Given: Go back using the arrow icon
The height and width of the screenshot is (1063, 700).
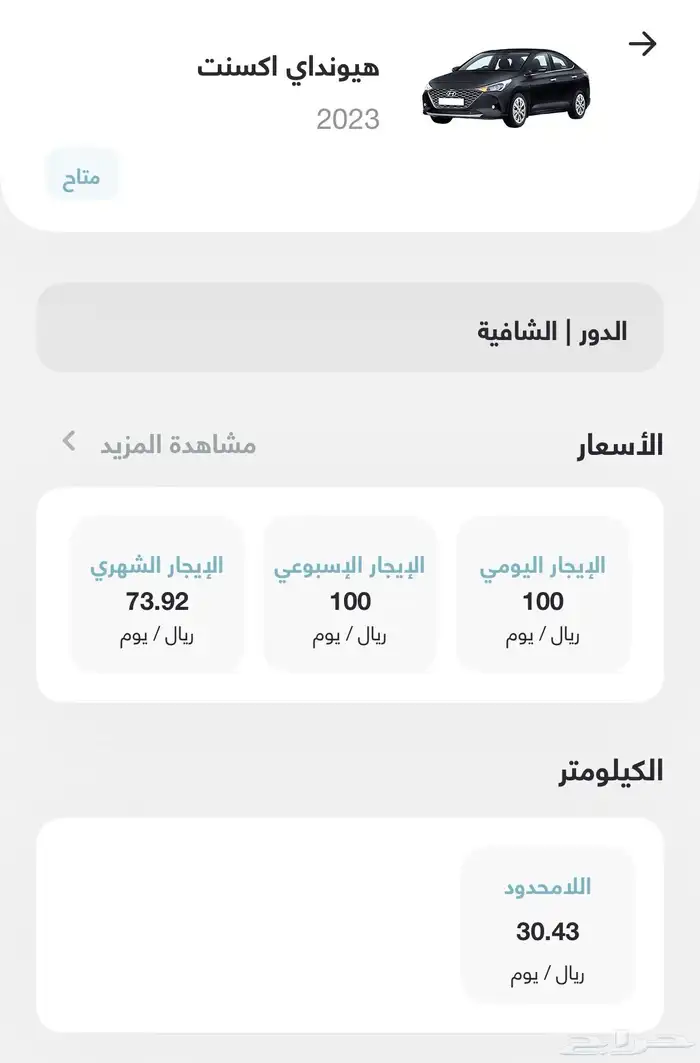Looking at the screenshot, I should (642, 44).
